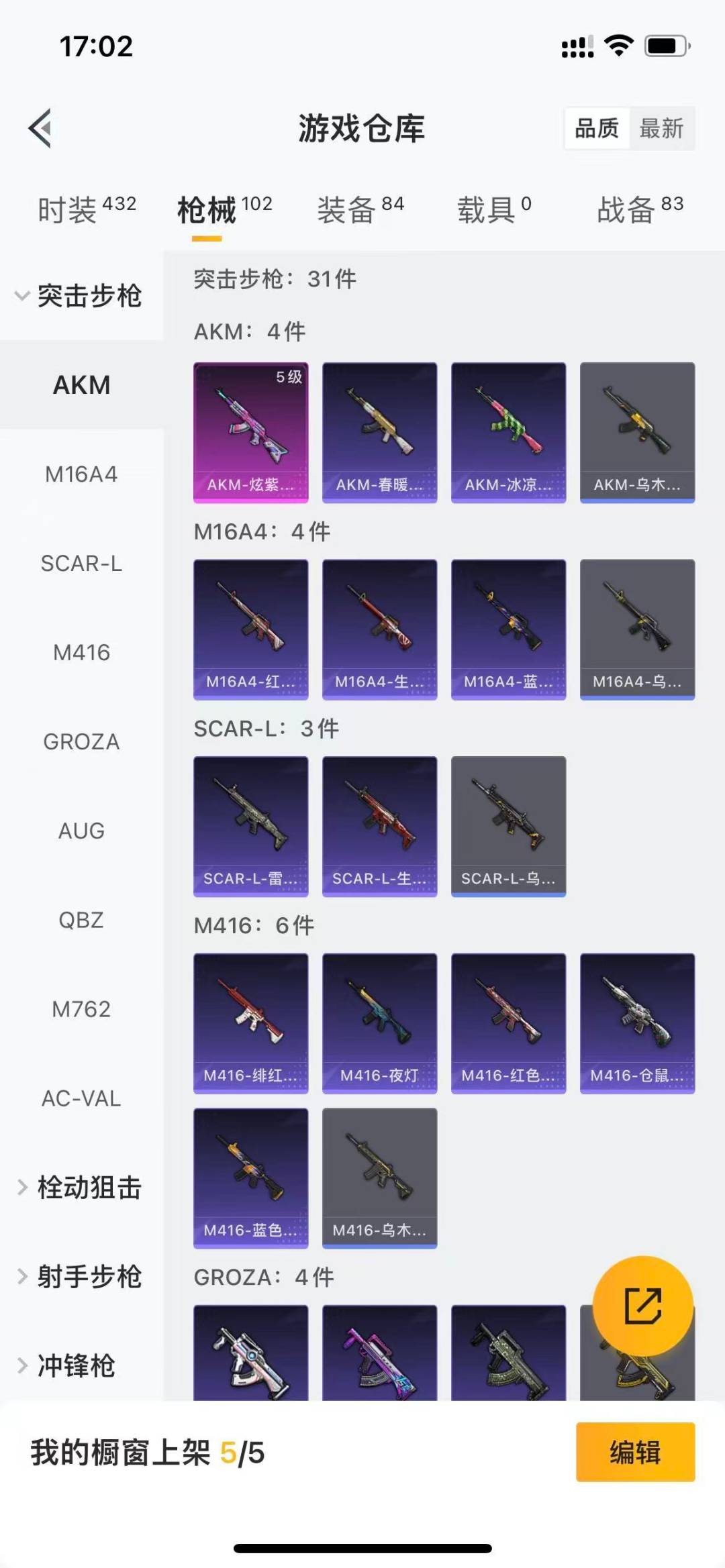This screenshot has height=1568, width=725.
Task: Jump to M762 in the sidebar
Action: coord(81,1009)
